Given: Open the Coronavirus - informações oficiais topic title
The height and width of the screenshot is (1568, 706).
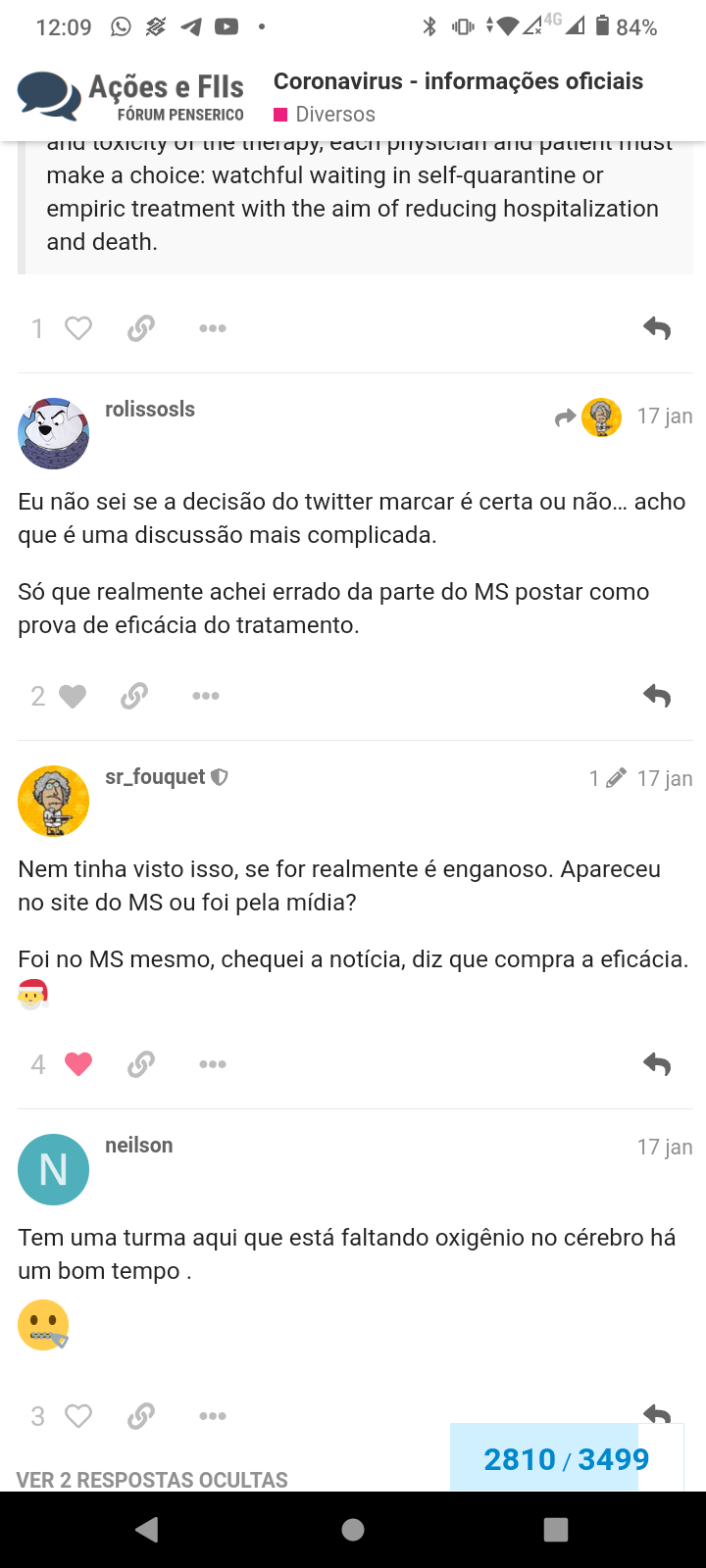Looking at the screenshot, I should click(x=458, y=81).
